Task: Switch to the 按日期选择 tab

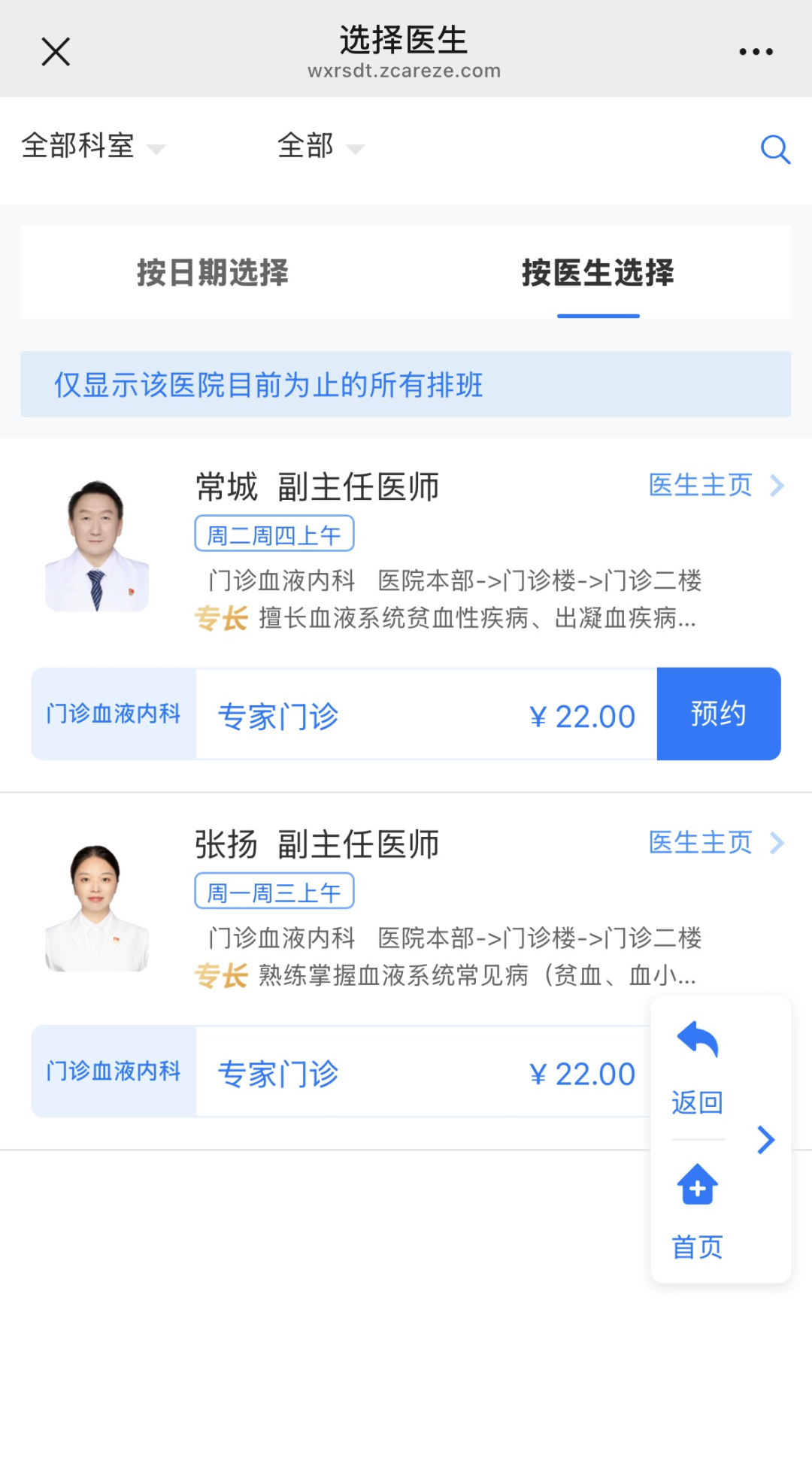Action: pyautogui.click(x=213, y=274)
